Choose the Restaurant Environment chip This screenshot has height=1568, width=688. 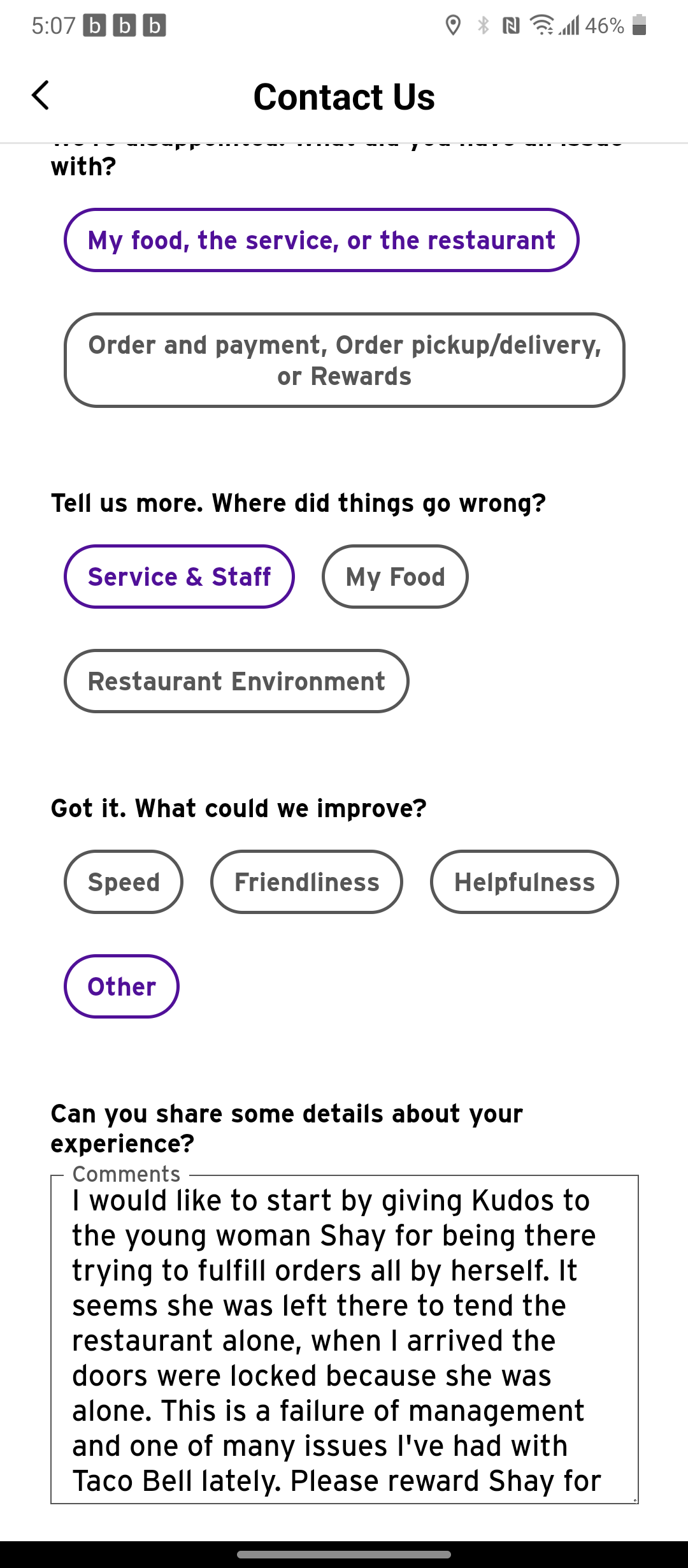pos(236,681)
